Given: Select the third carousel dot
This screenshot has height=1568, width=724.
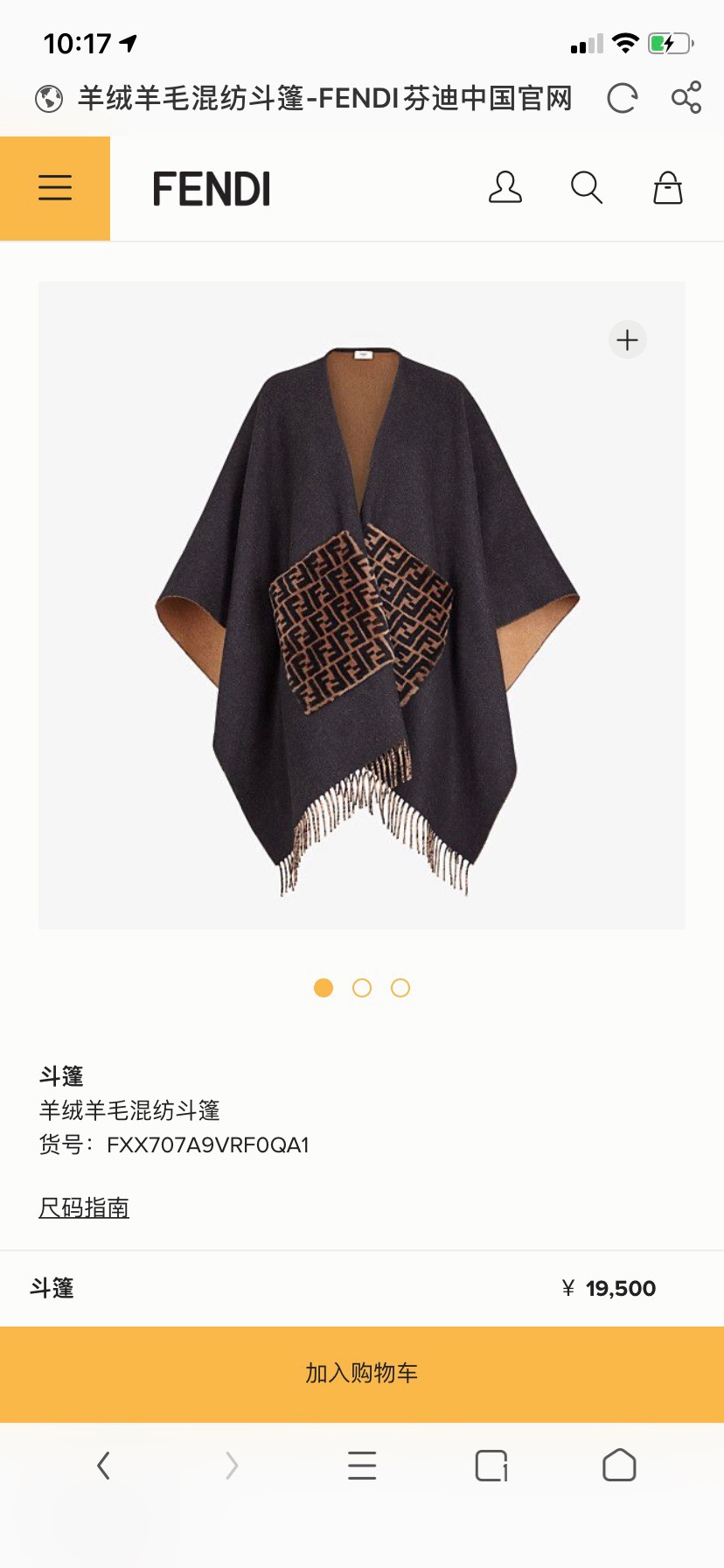Looking at the screenshot, I should (400, 988).
